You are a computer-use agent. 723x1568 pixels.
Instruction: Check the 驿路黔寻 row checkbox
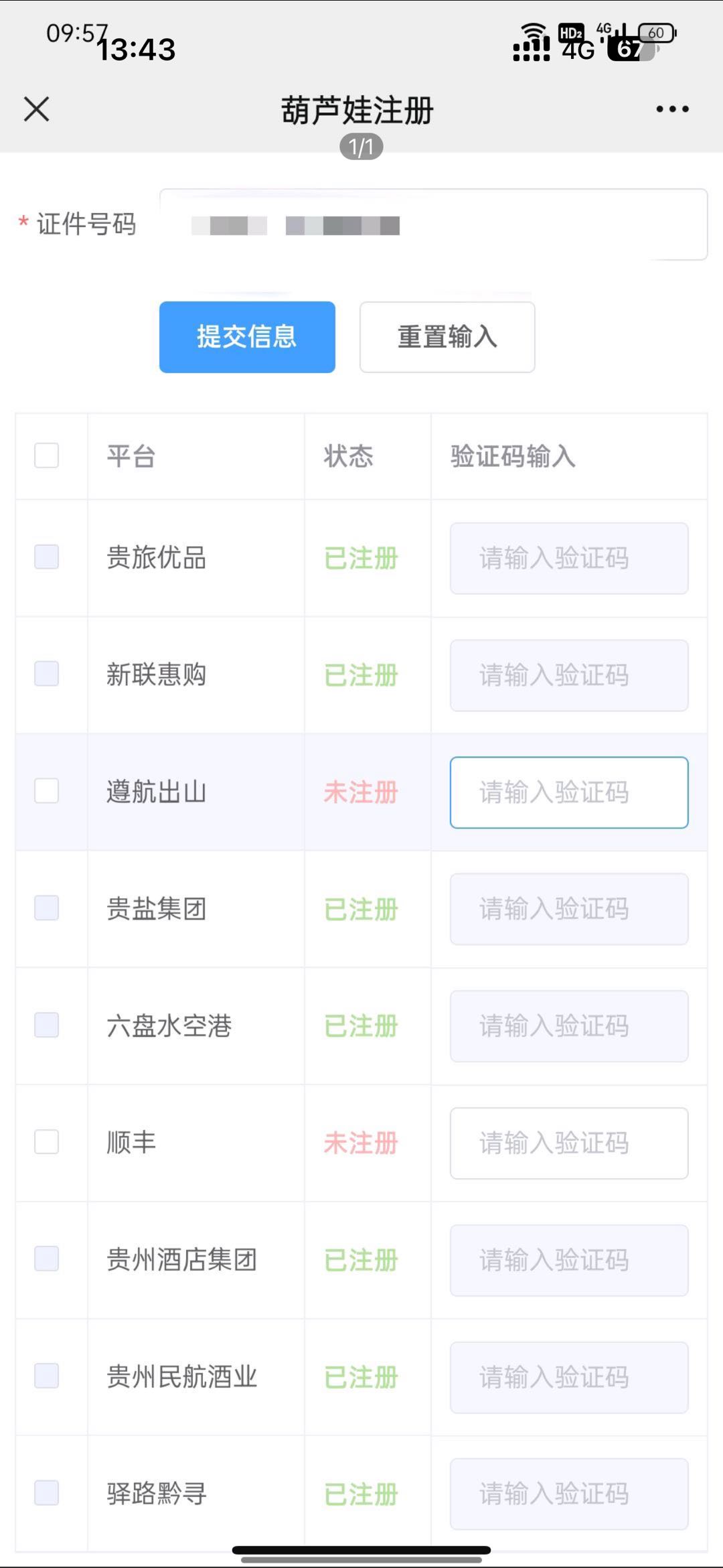pyautogui.click(x=45, y=1493)
